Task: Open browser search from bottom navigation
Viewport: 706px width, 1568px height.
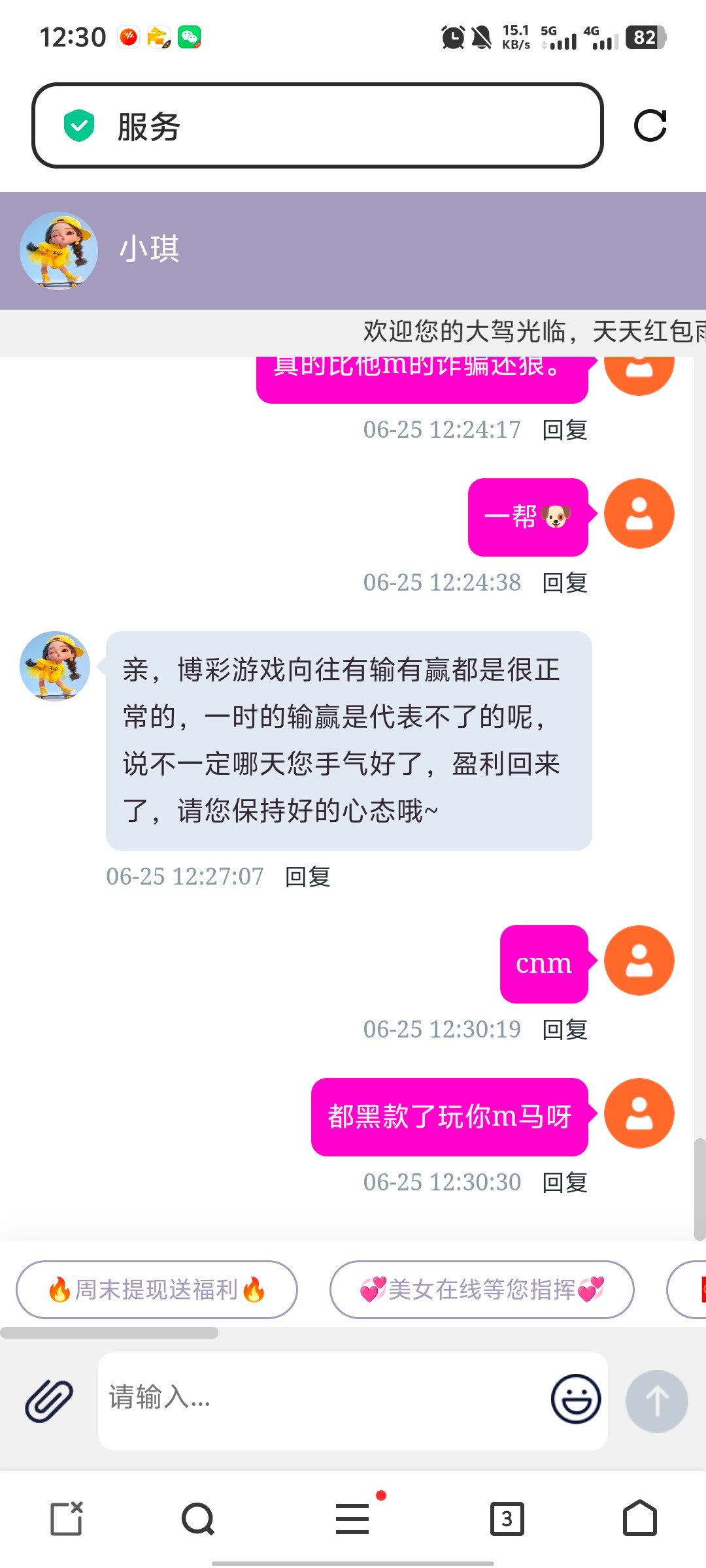Action: point(196,1519)
